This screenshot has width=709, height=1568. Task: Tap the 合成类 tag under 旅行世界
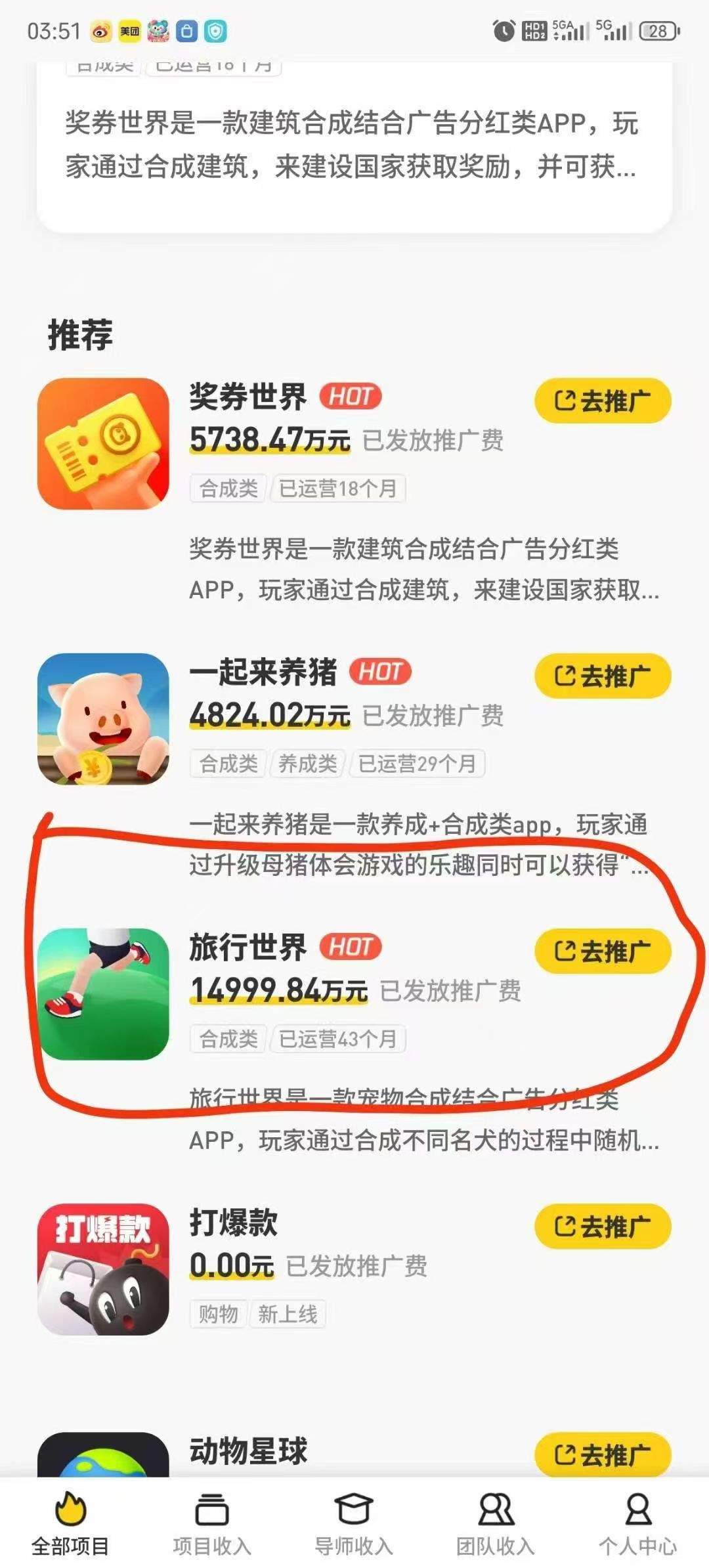227,1039
